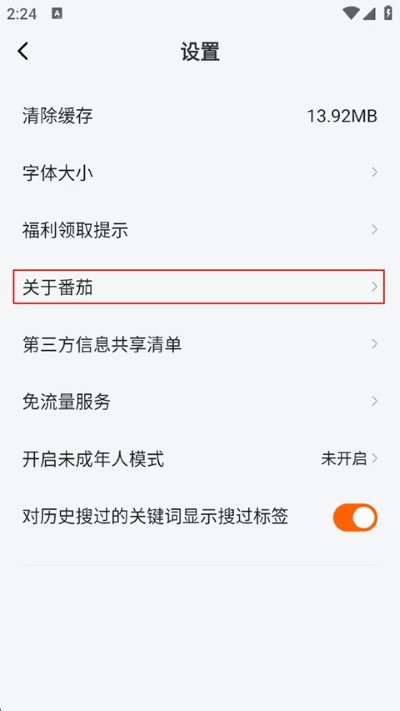The height and width of the screenshot is (711, 400).
Task: Open 免流量服务
Action: [200, 401]
